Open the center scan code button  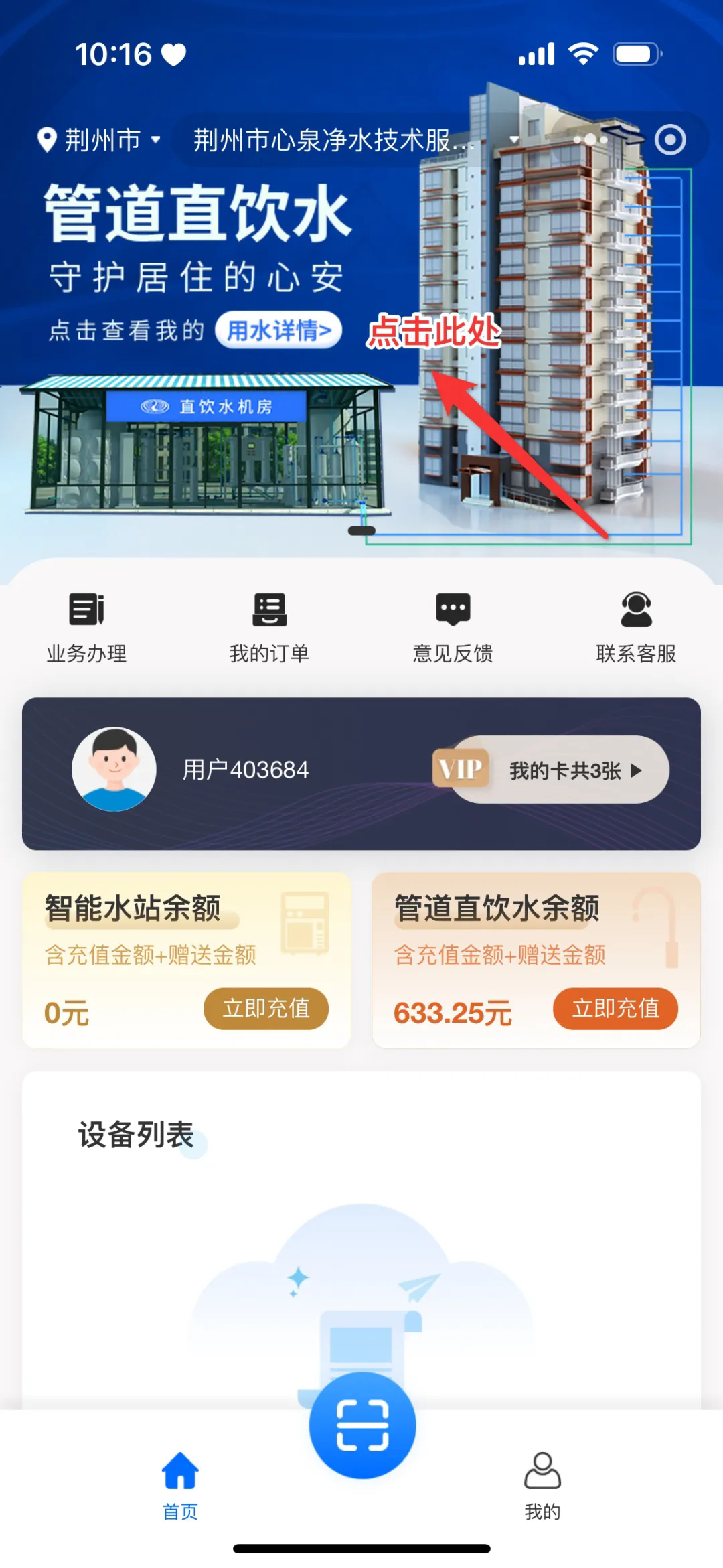[362, 1424]
